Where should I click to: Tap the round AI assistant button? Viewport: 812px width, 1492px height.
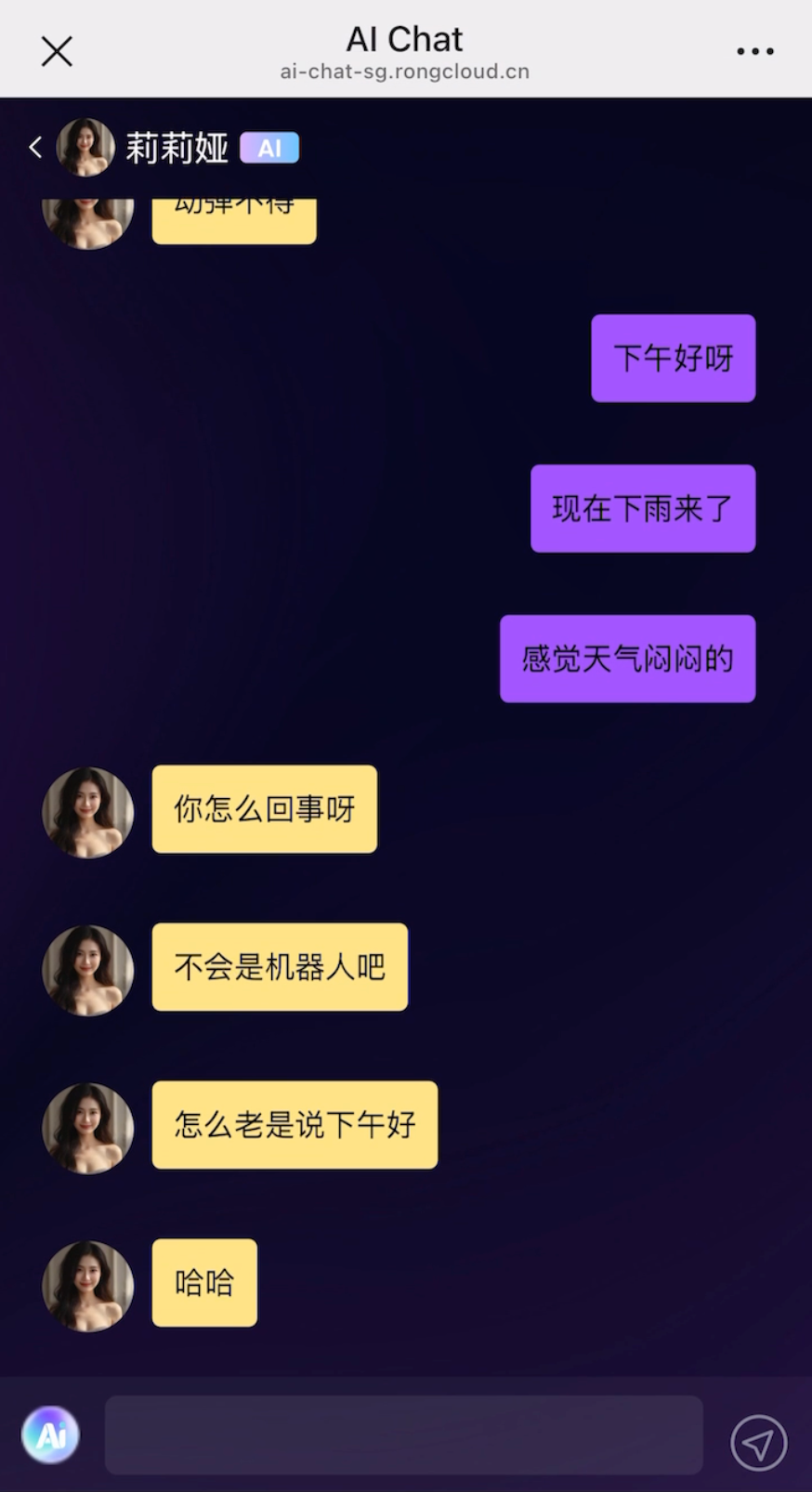coord(51,1435)
